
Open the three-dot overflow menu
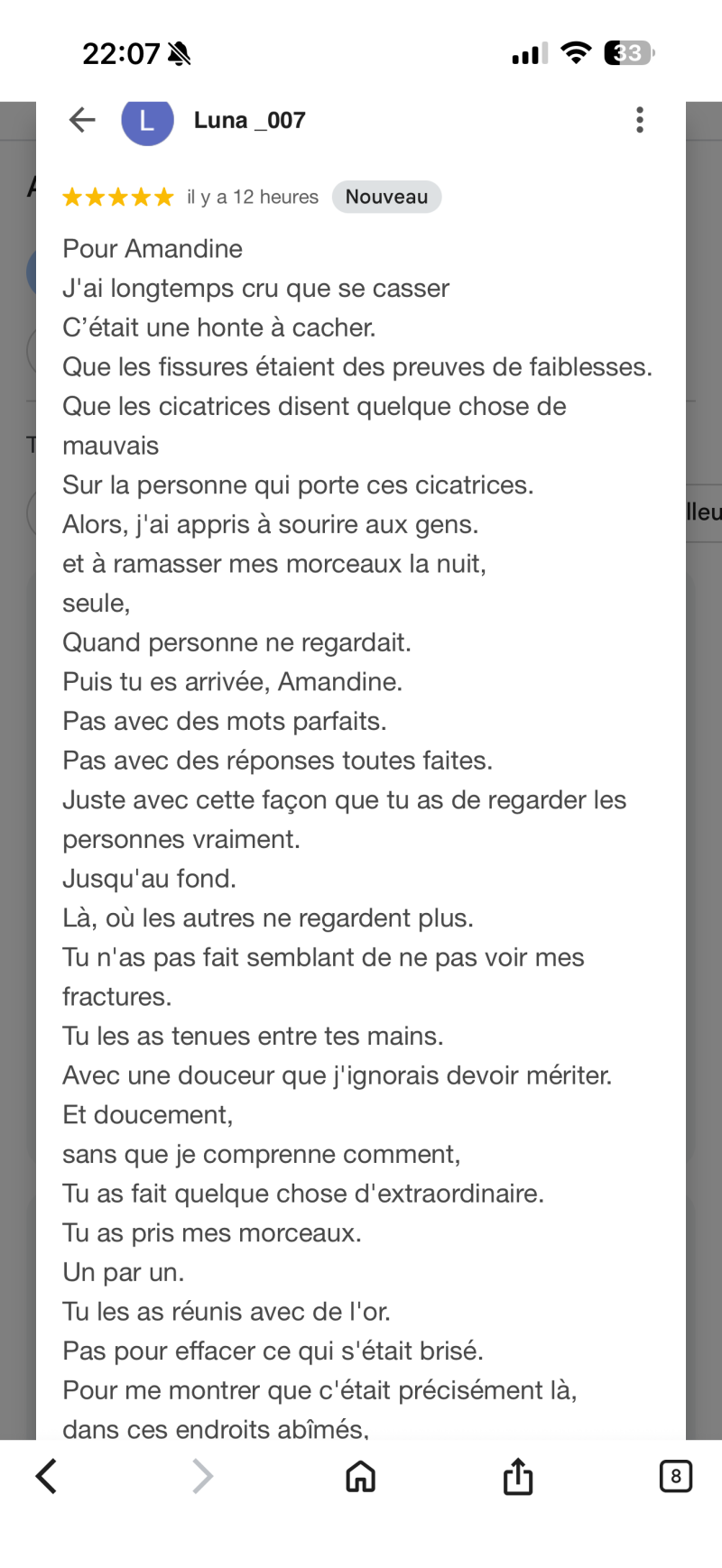640,120
